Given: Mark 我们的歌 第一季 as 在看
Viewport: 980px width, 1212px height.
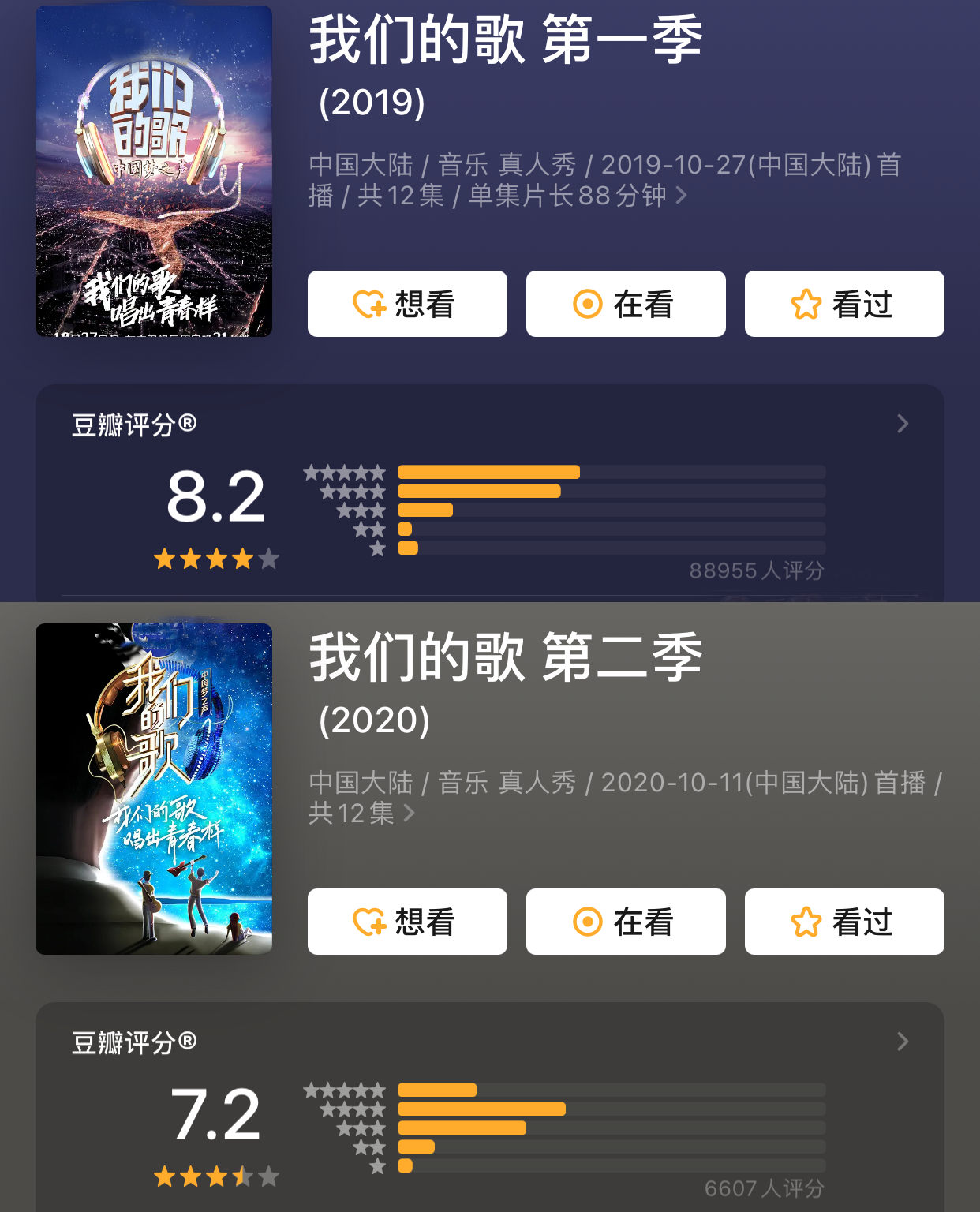Looking at the screenshot, I should (x=626, y=304).
